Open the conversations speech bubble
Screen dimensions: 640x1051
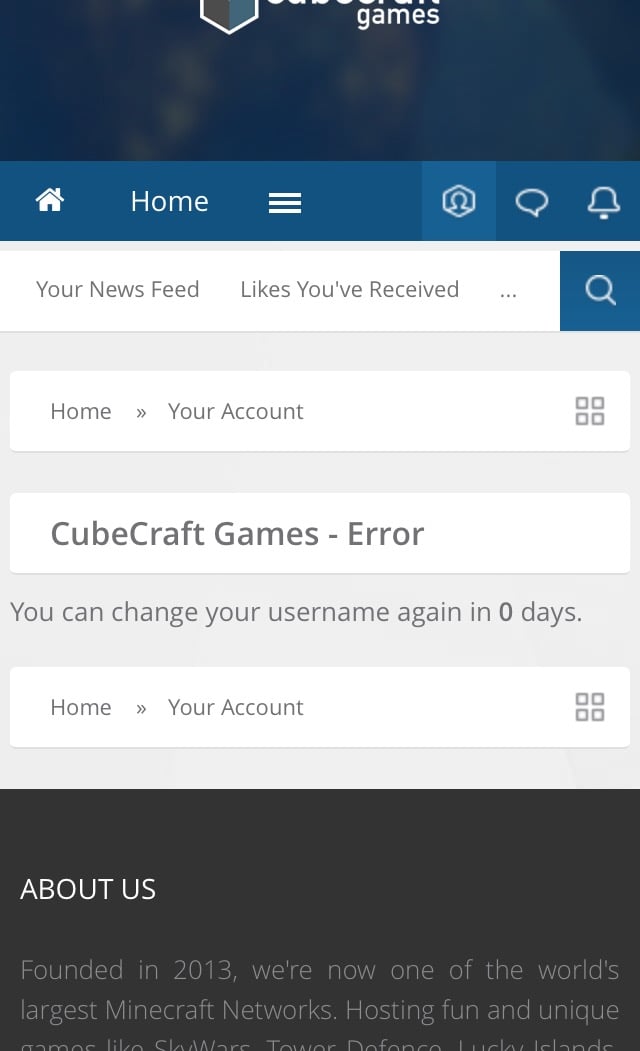tap(531, 202)
